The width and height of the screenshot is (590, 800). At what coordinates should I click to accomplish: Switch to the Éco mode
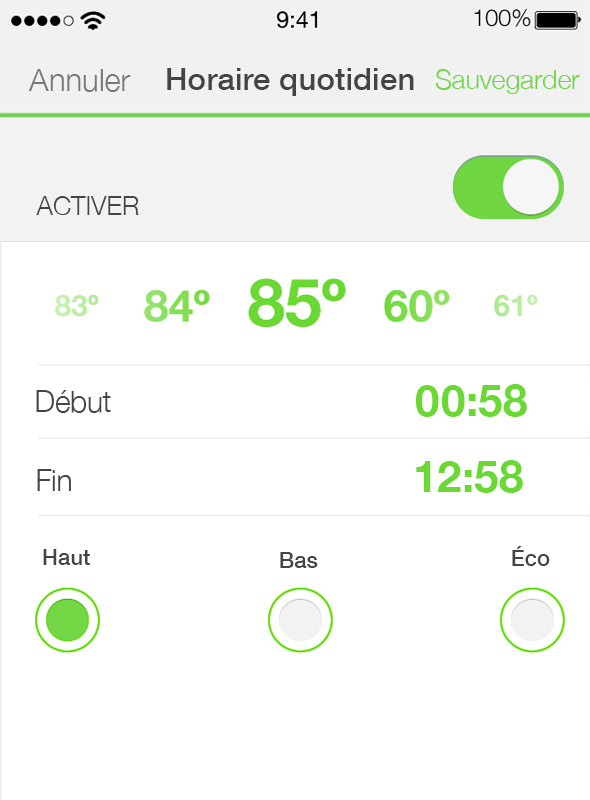click(x=532, y=620)
